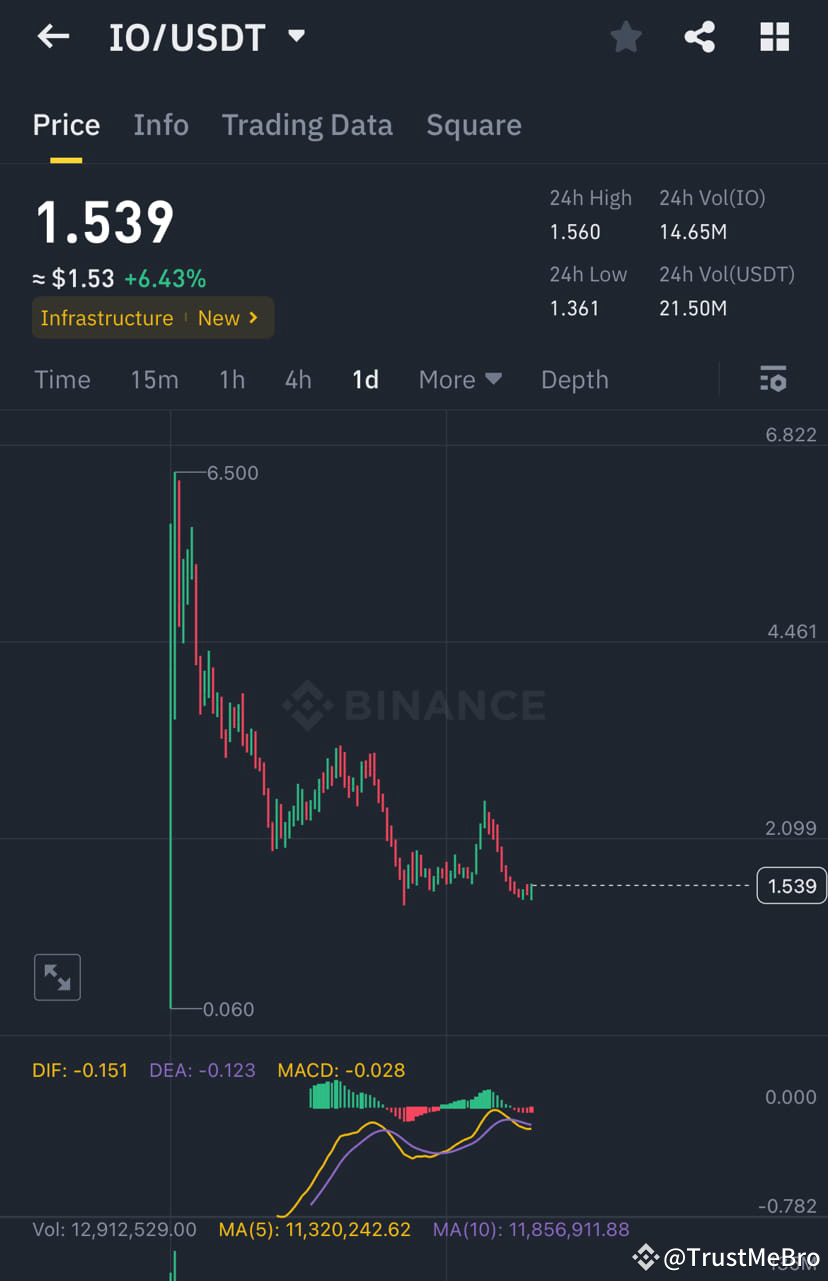The height and width of the screenshot is (1281, 828).
Task: Open chart indicator settings icon beside Depth
Action: click(773, 379)
